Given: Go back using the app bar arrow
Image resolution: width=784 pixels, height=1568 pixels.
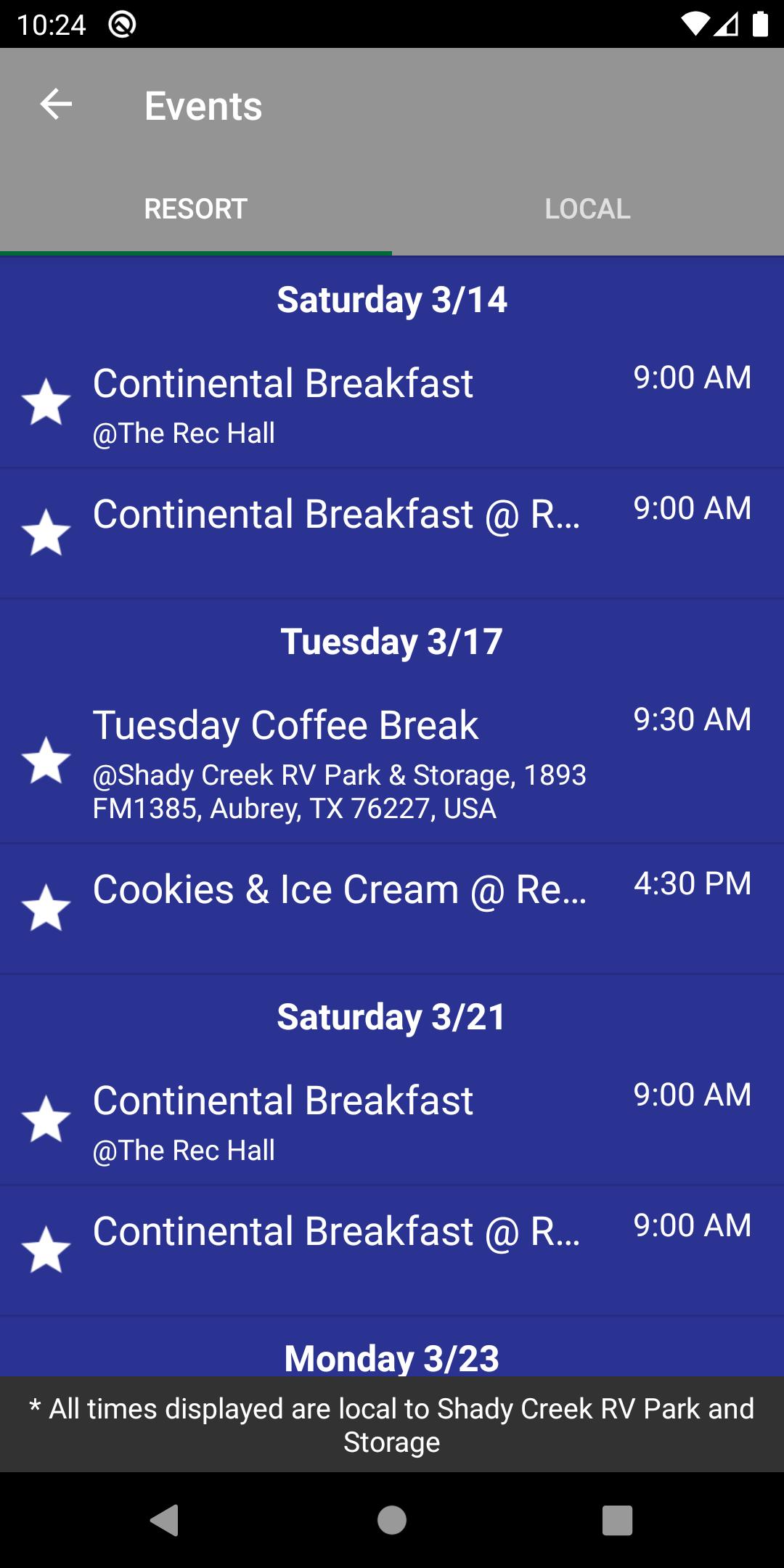Looking at the screenshot, I should point(56,105).
